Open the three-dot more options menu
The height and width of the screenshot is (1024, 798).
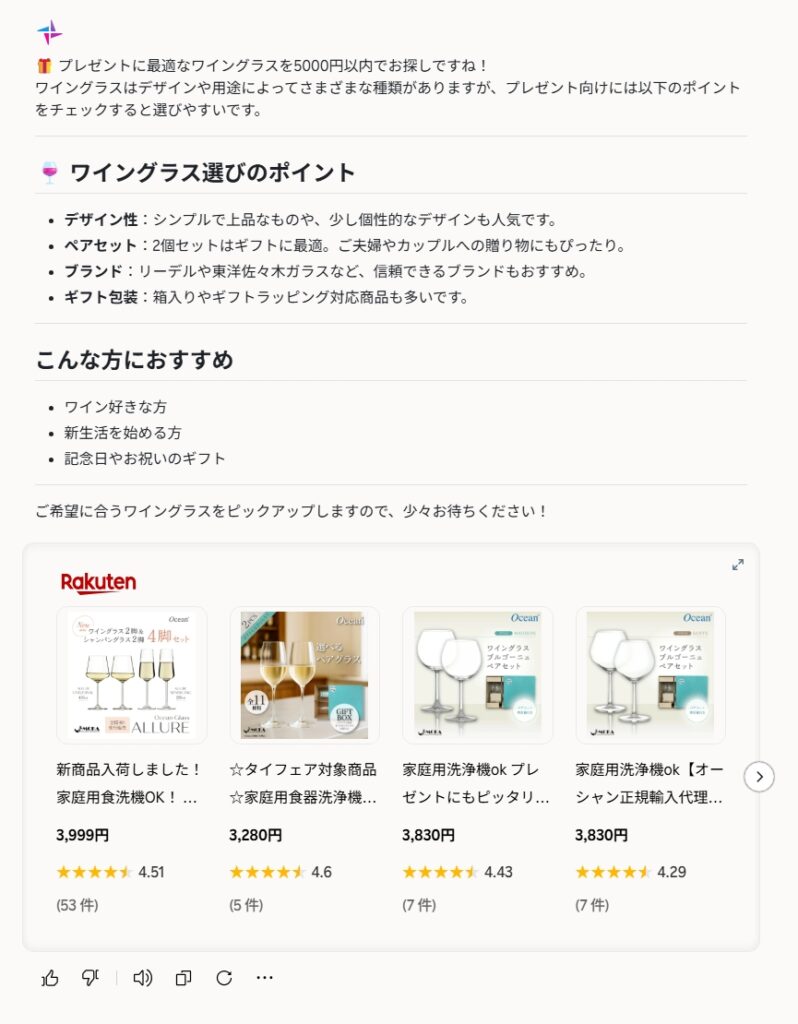264,978
